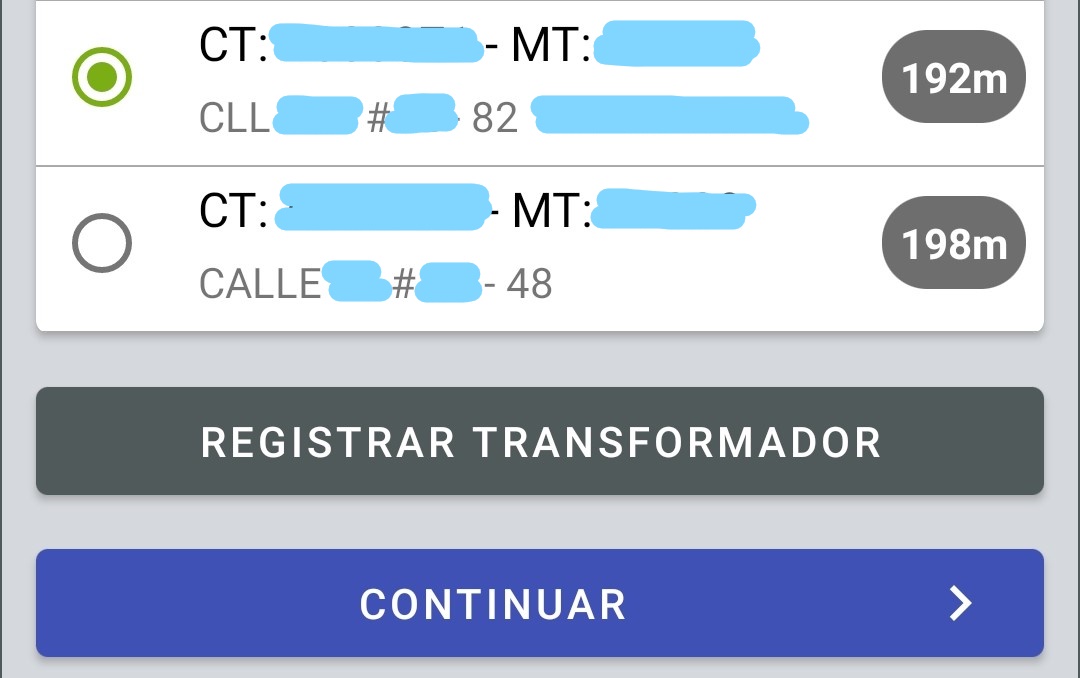Choose the 198m transformer radio button

click(102, 243)
